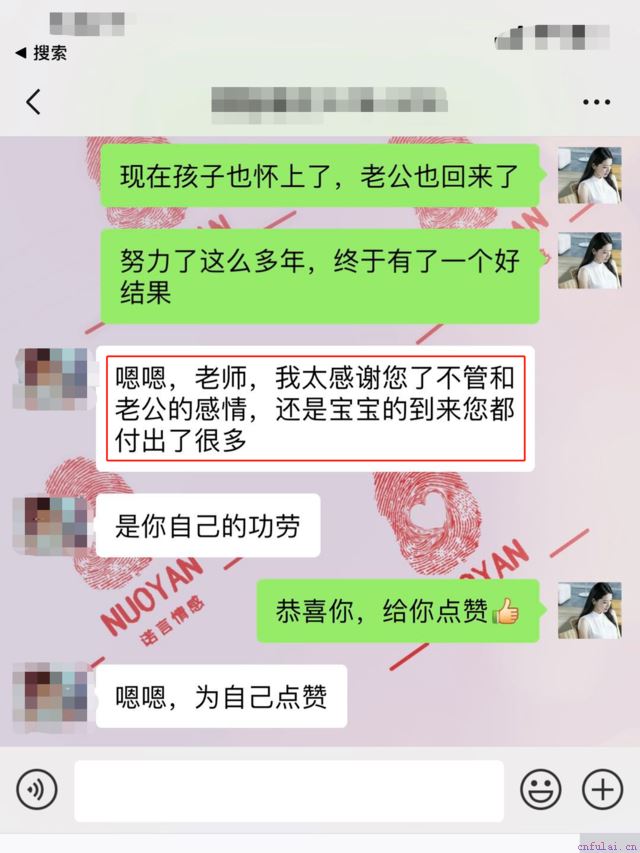Open the emoji picker

pyautogui.click(x=540, y=790)
